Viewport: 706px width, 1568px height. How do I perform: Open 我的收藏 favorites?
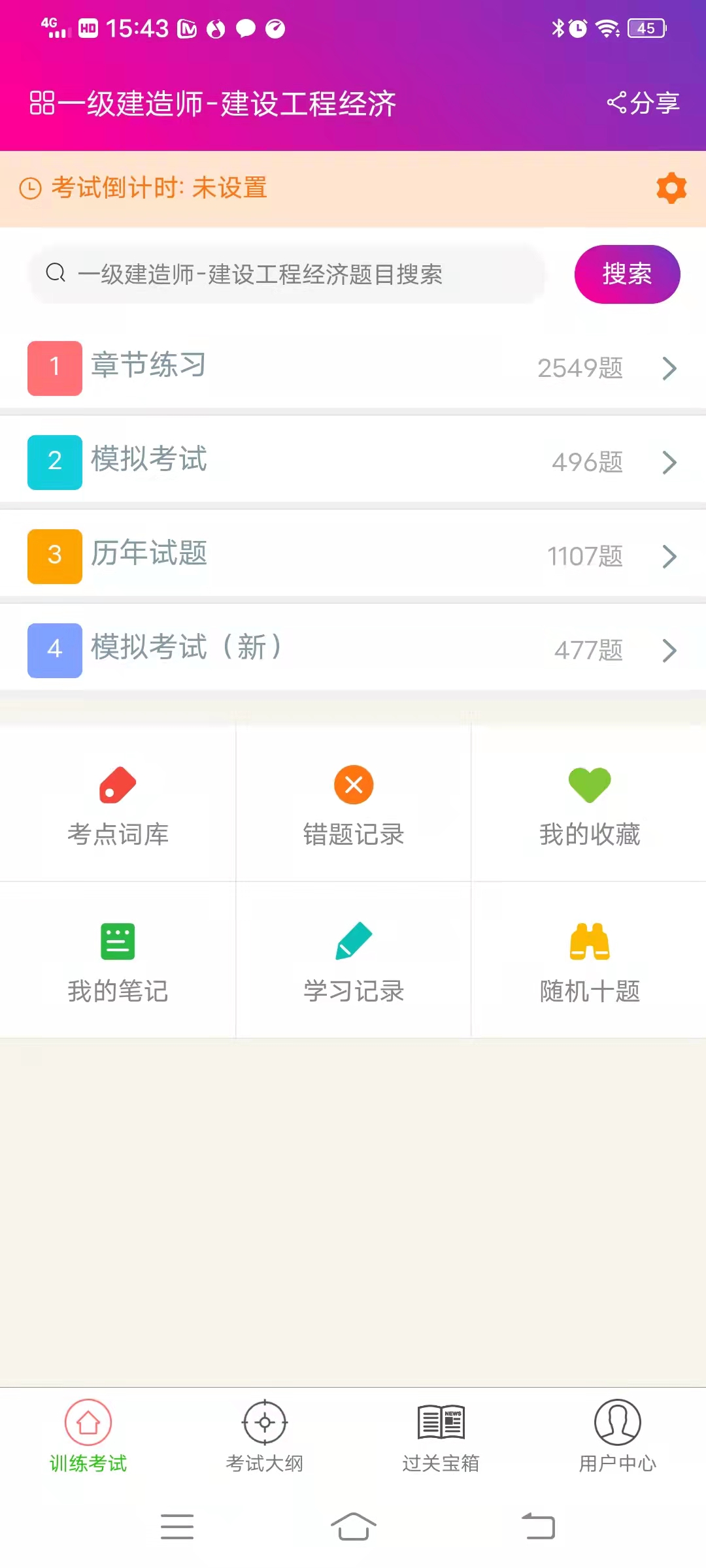click(589, 810)
